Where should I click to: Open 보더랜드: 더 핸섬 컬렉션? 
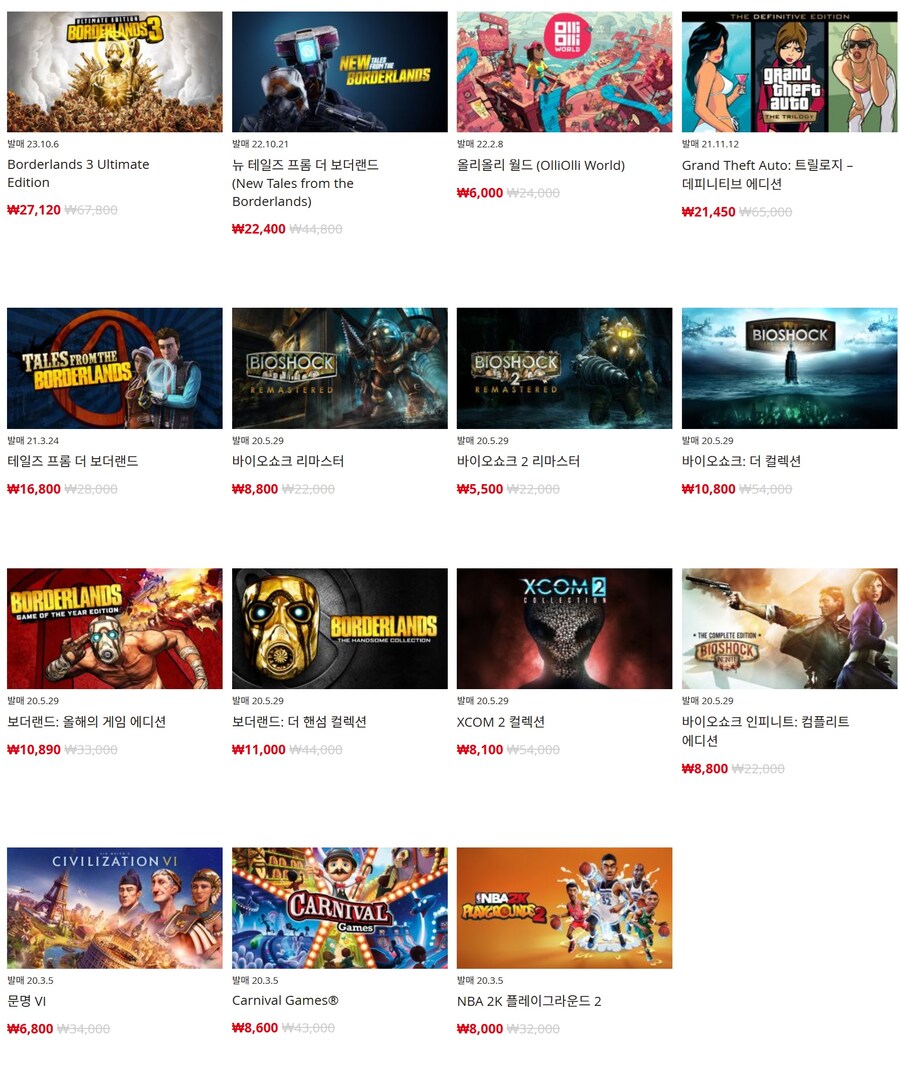(x=339, y=628)
